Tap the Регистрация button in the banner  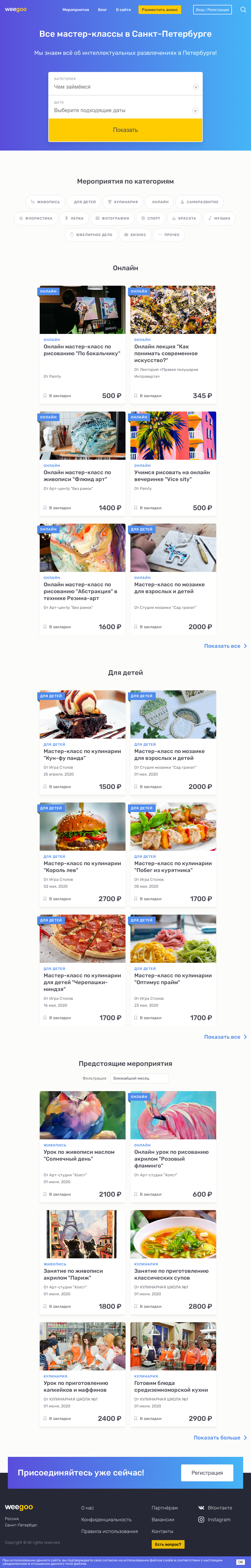tap(207, 1473)
